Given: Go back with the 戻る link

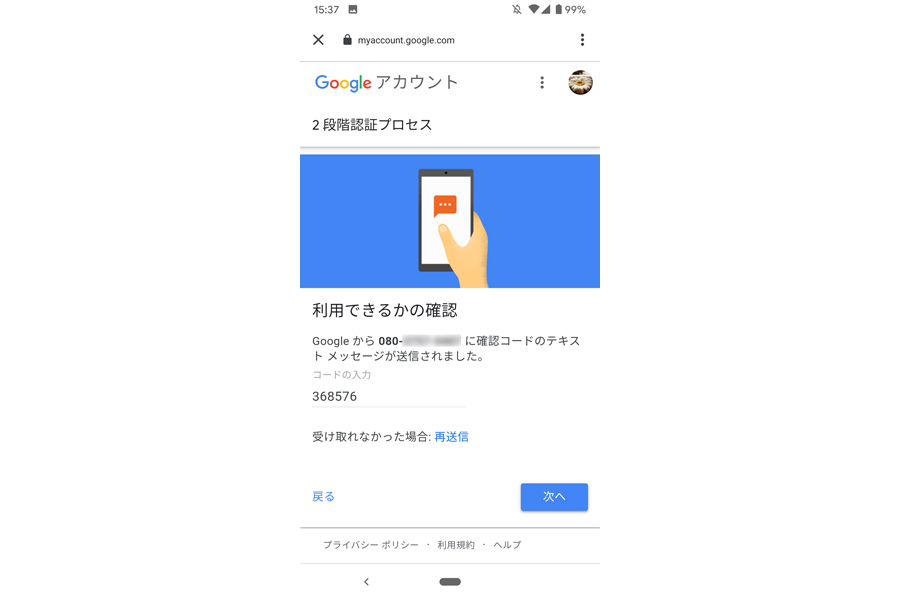Looking at the screenshot, I should click(x=323, y=497).
